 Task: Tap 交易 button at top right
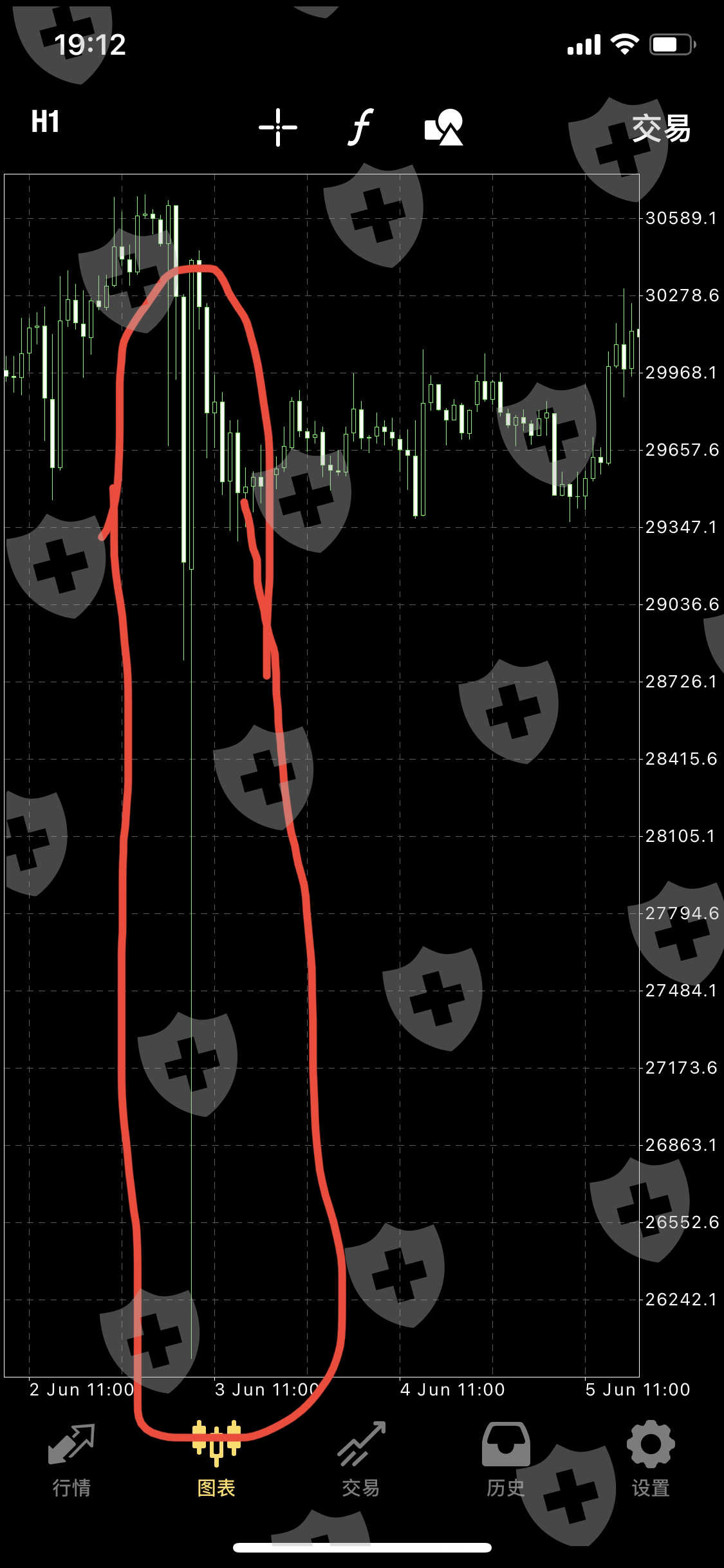point(661,128)
